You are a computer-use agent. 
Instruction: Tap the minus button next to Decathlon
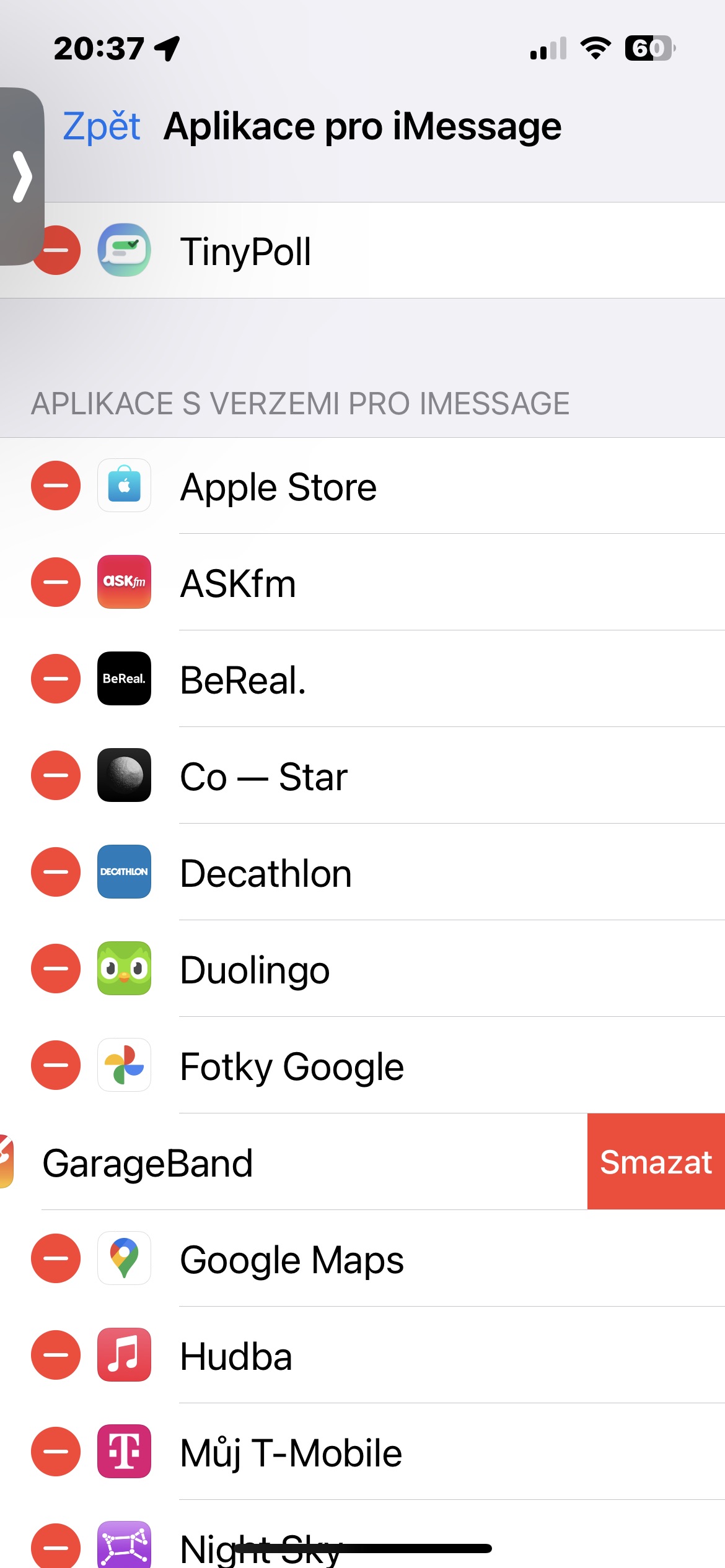[x=56, y=872]
